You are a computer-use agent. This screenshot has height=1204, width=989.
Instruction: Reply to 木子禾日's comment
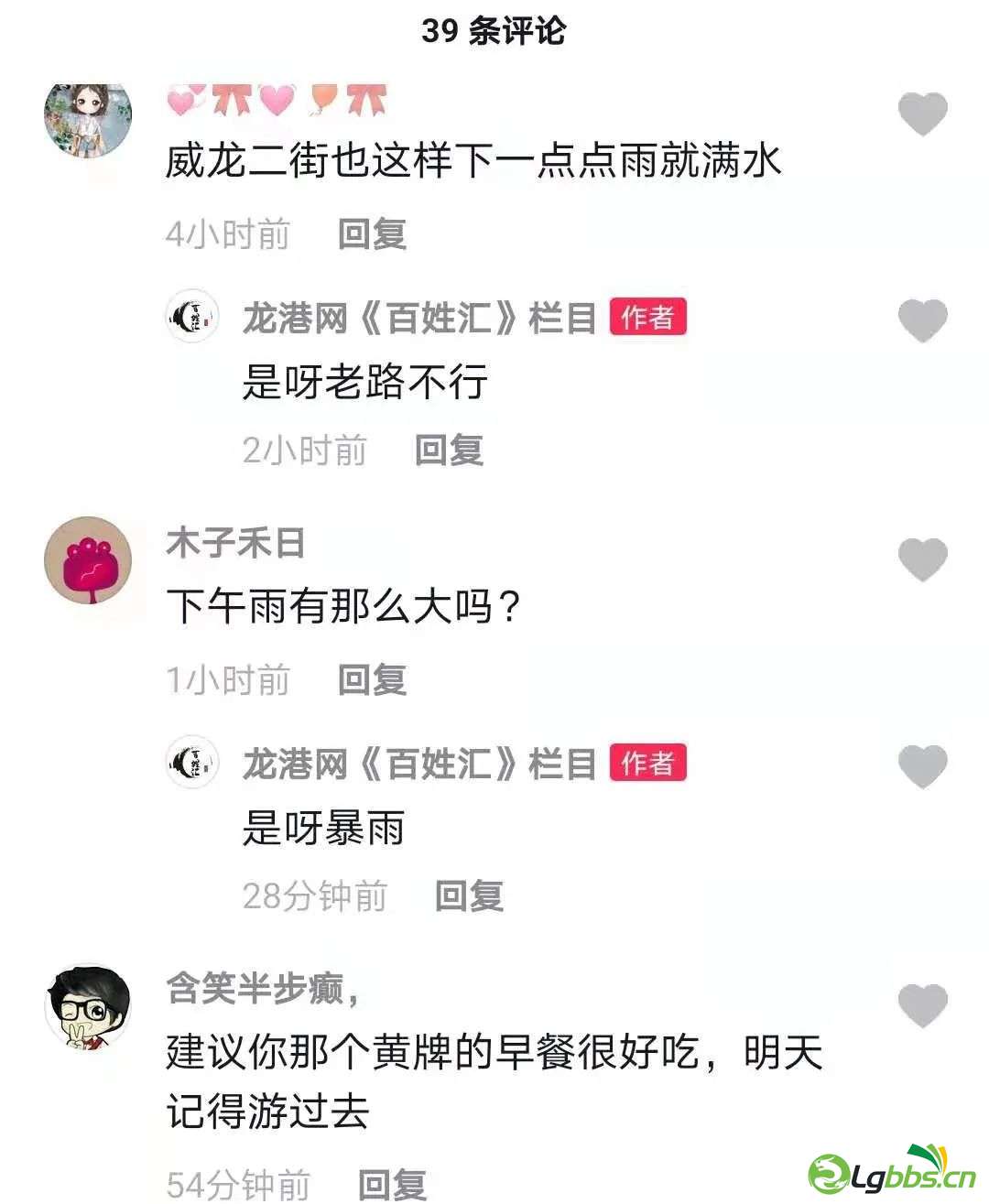372,680
